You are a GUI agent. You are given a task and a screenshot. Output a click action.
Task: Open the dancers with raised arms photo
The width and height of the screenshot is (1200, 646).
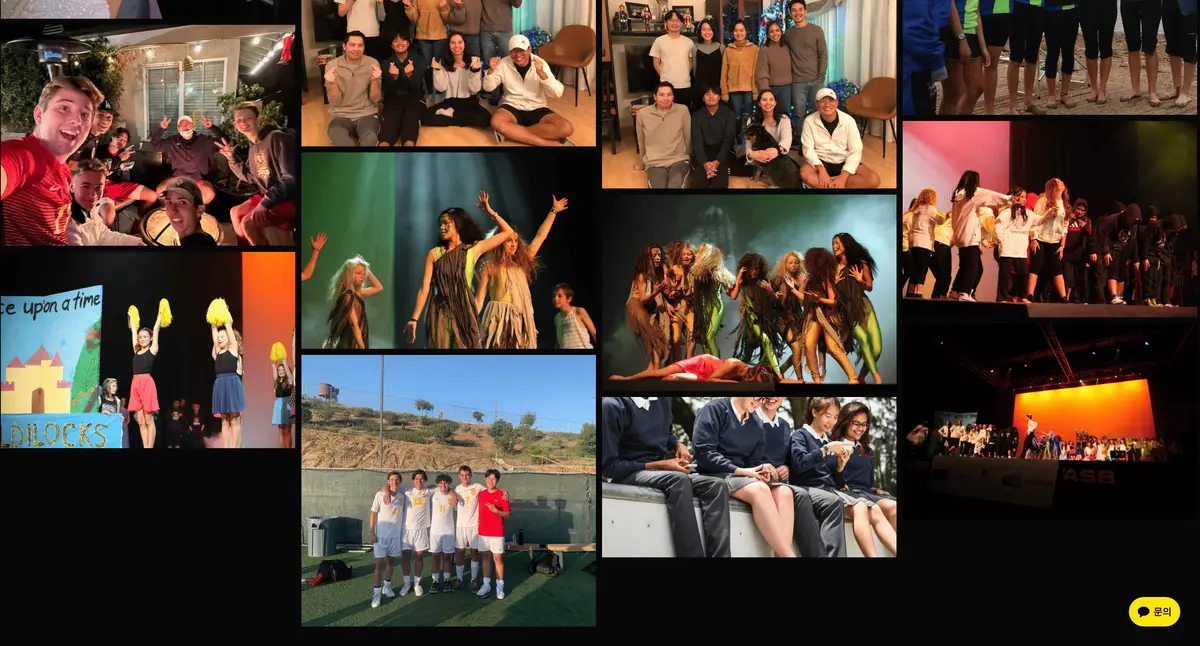click(448, 250)
